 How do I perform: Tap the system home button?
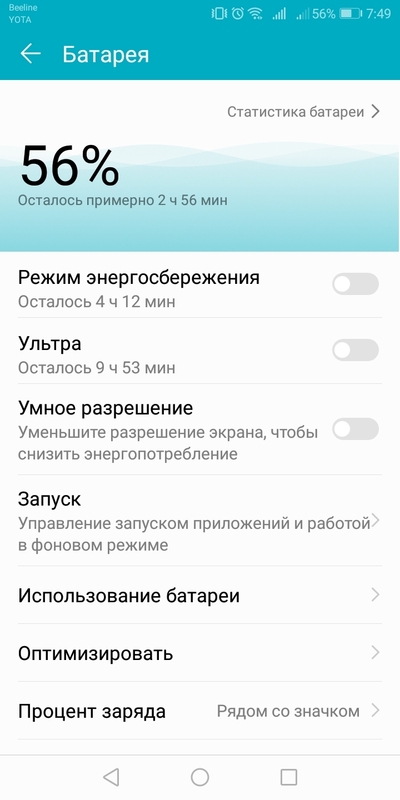coord(200,777)
